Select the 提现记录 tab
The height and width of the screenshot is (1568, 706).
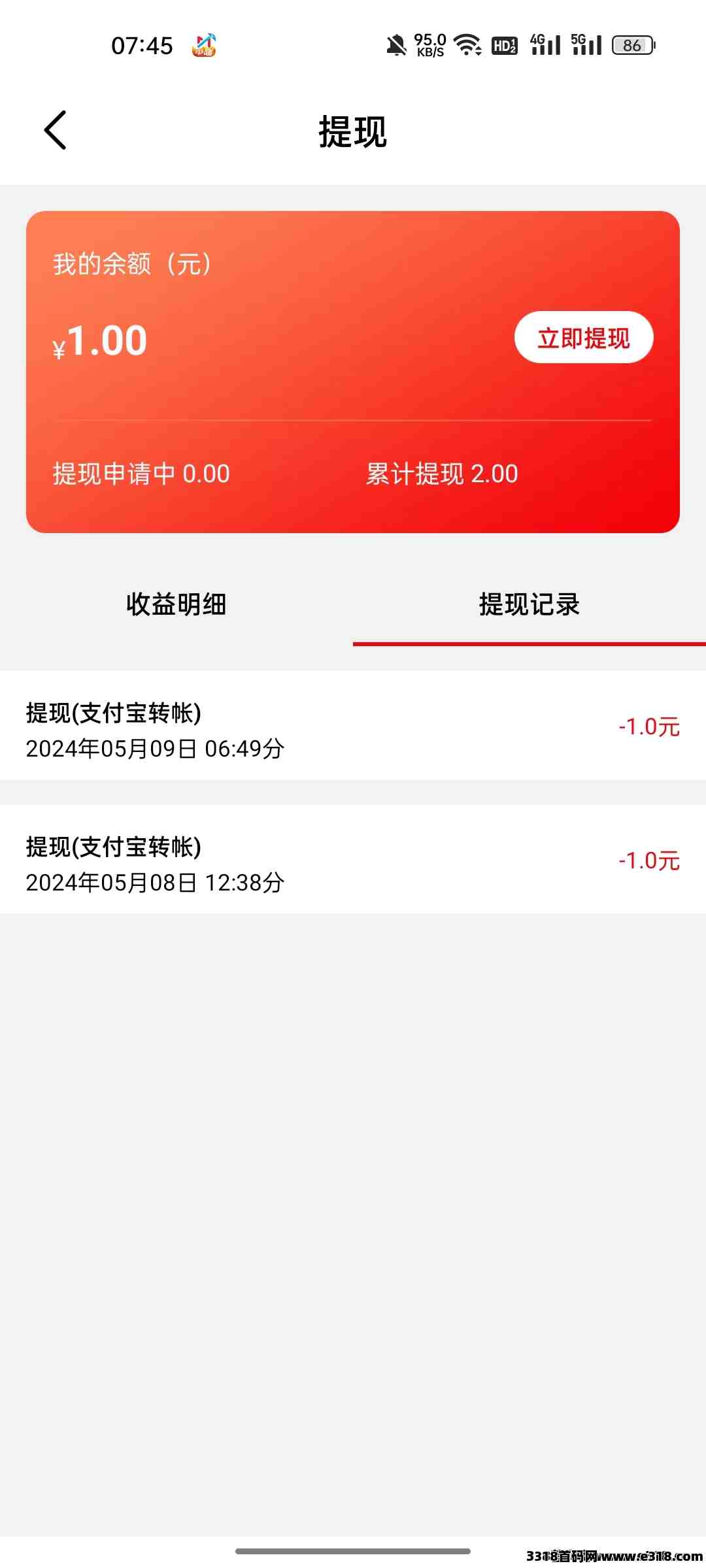click(x=529, y=604)
